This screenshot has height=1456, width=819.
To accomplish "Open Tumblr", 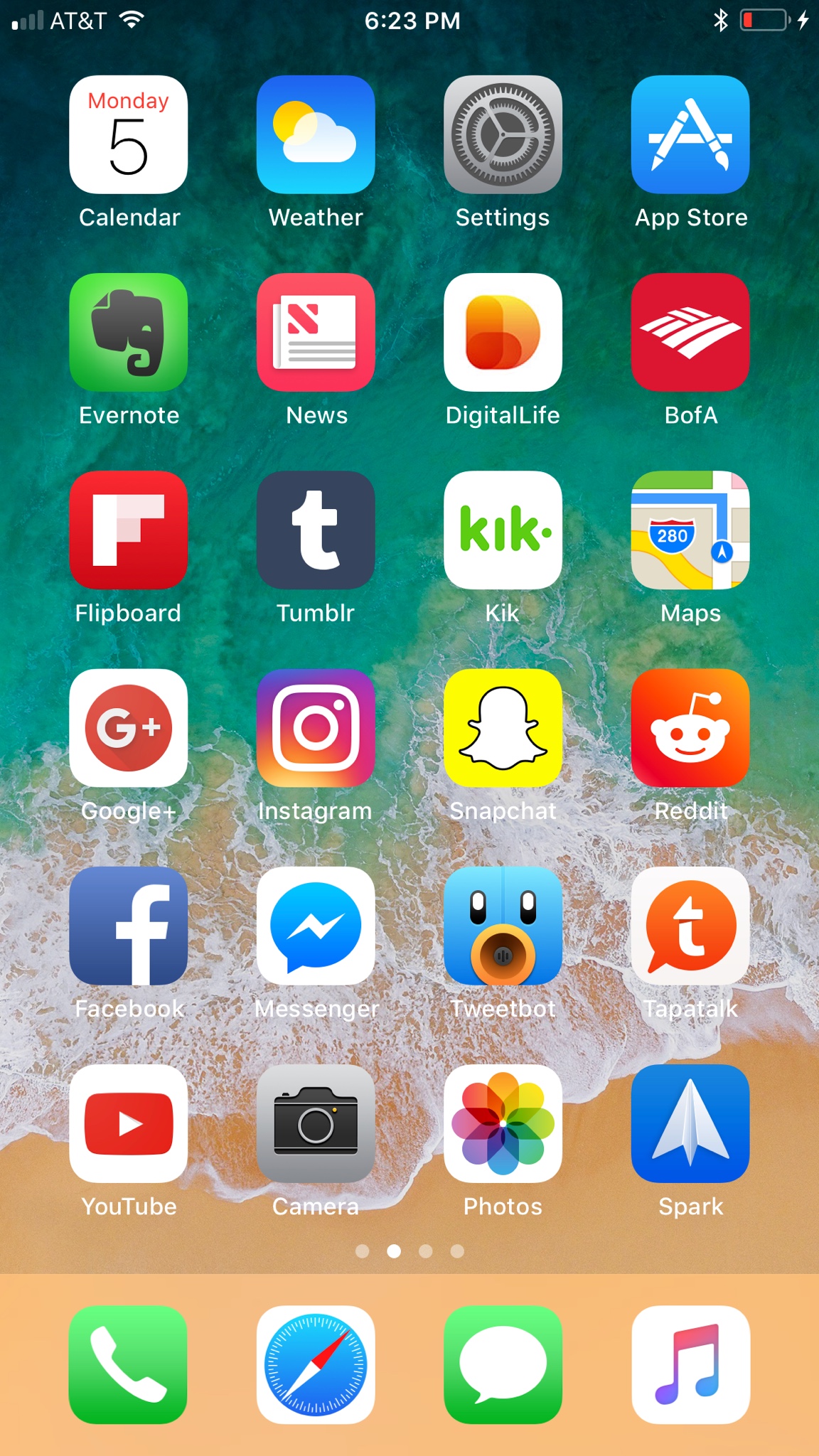I will [x=316, y=530].
